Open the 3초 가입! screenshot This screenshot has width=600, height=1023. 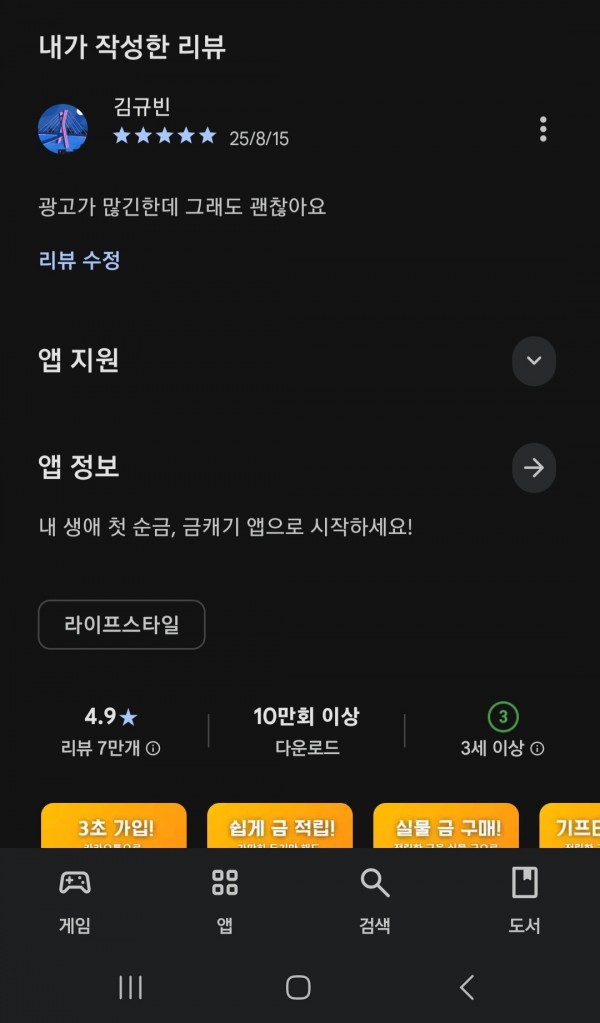(x=113, y=825)
